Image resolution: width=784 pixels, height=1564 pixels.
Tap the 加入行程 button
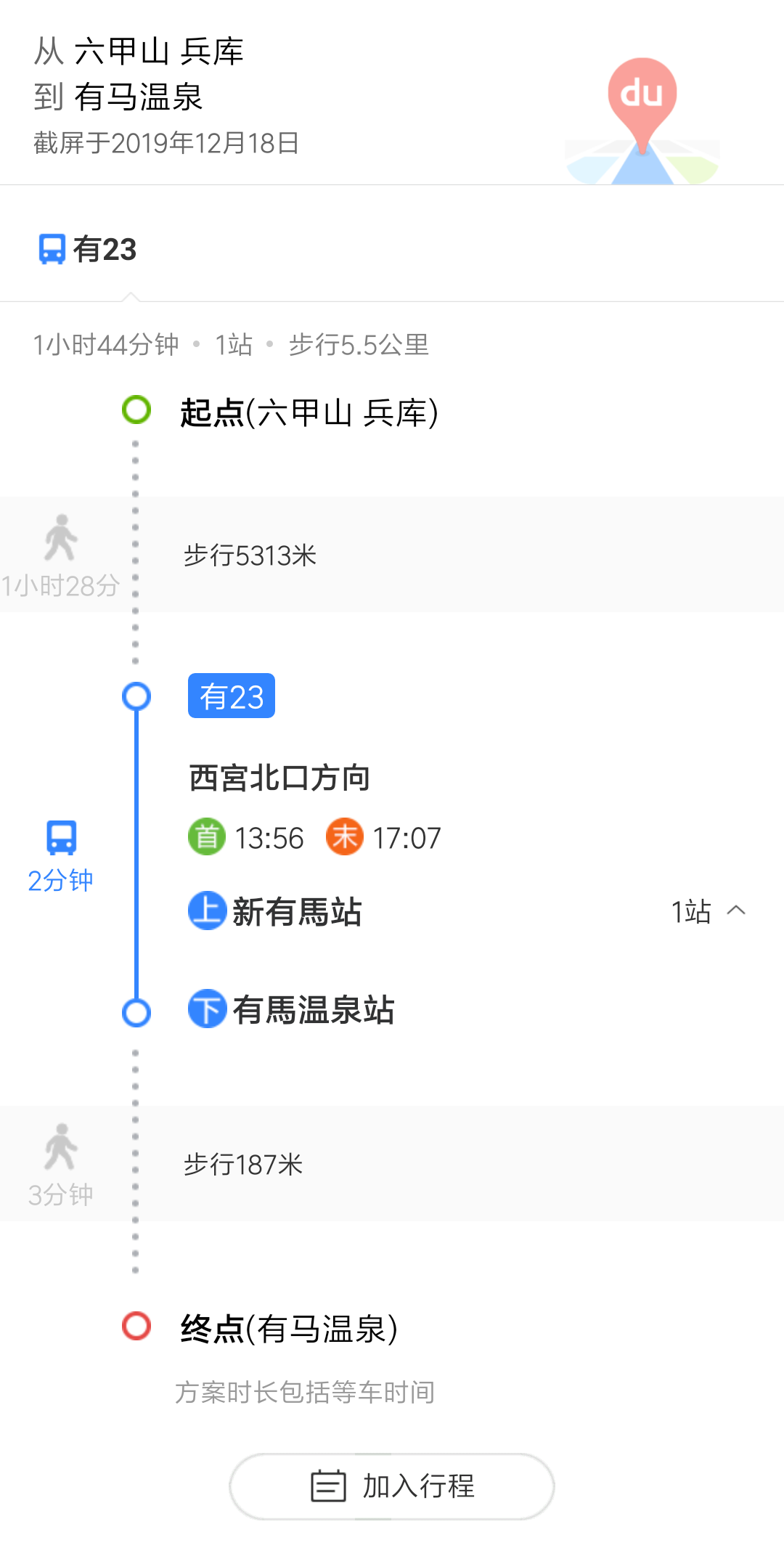[x=392, y=1486]
